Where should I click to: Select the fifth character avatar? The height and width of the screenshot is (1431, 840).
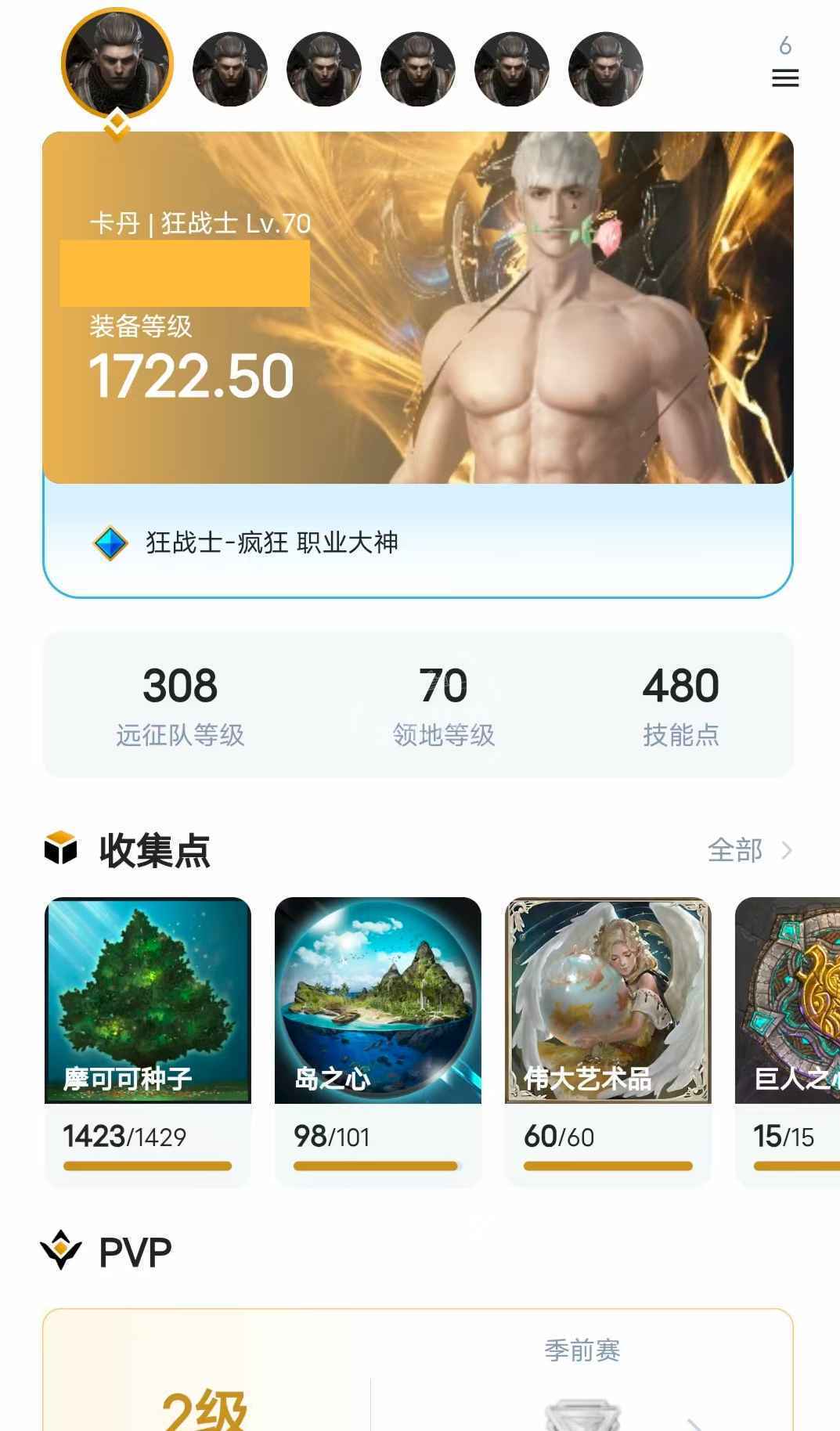pos(511,69)
